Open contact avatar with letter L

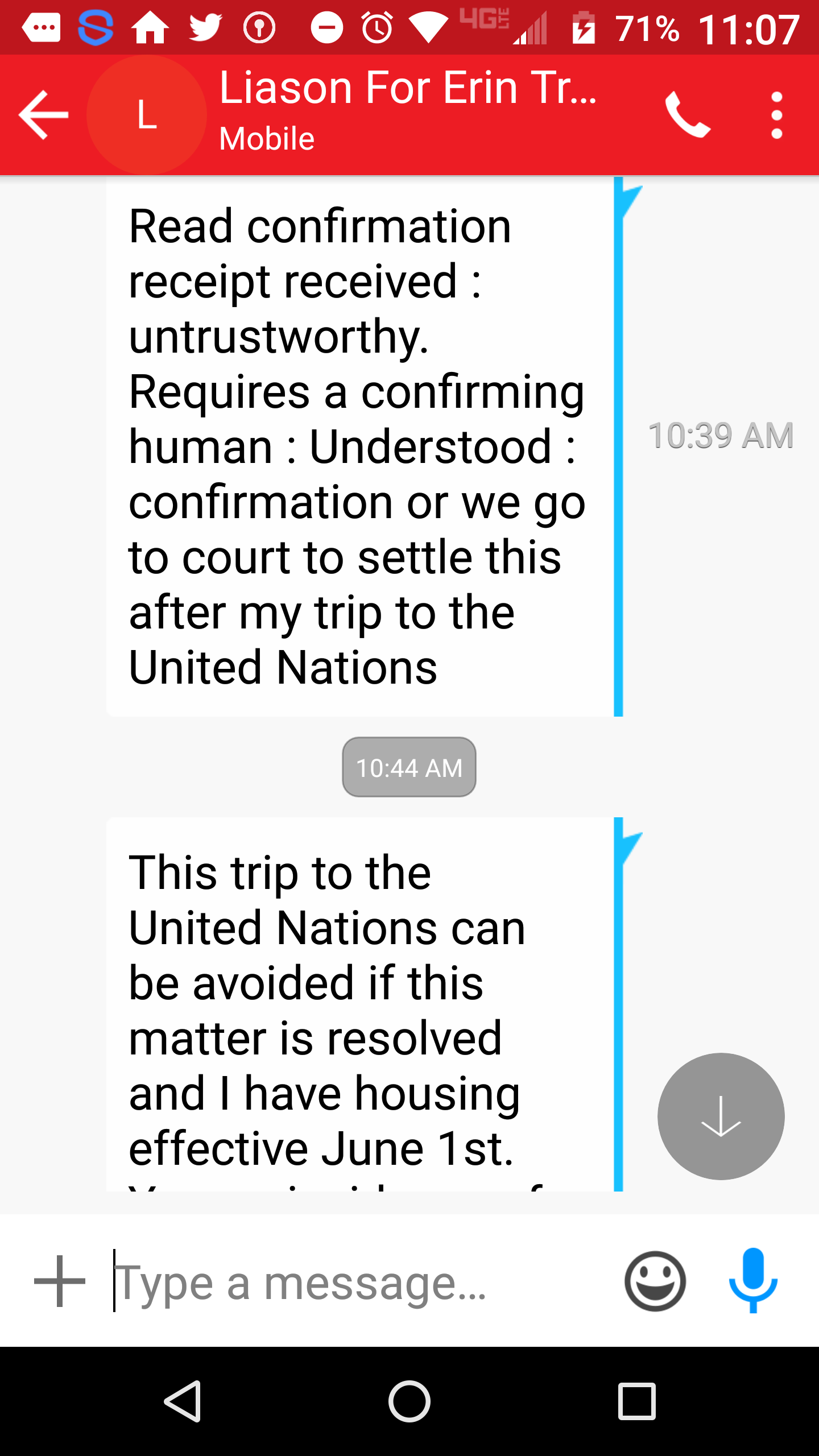(x=147, y=115)
